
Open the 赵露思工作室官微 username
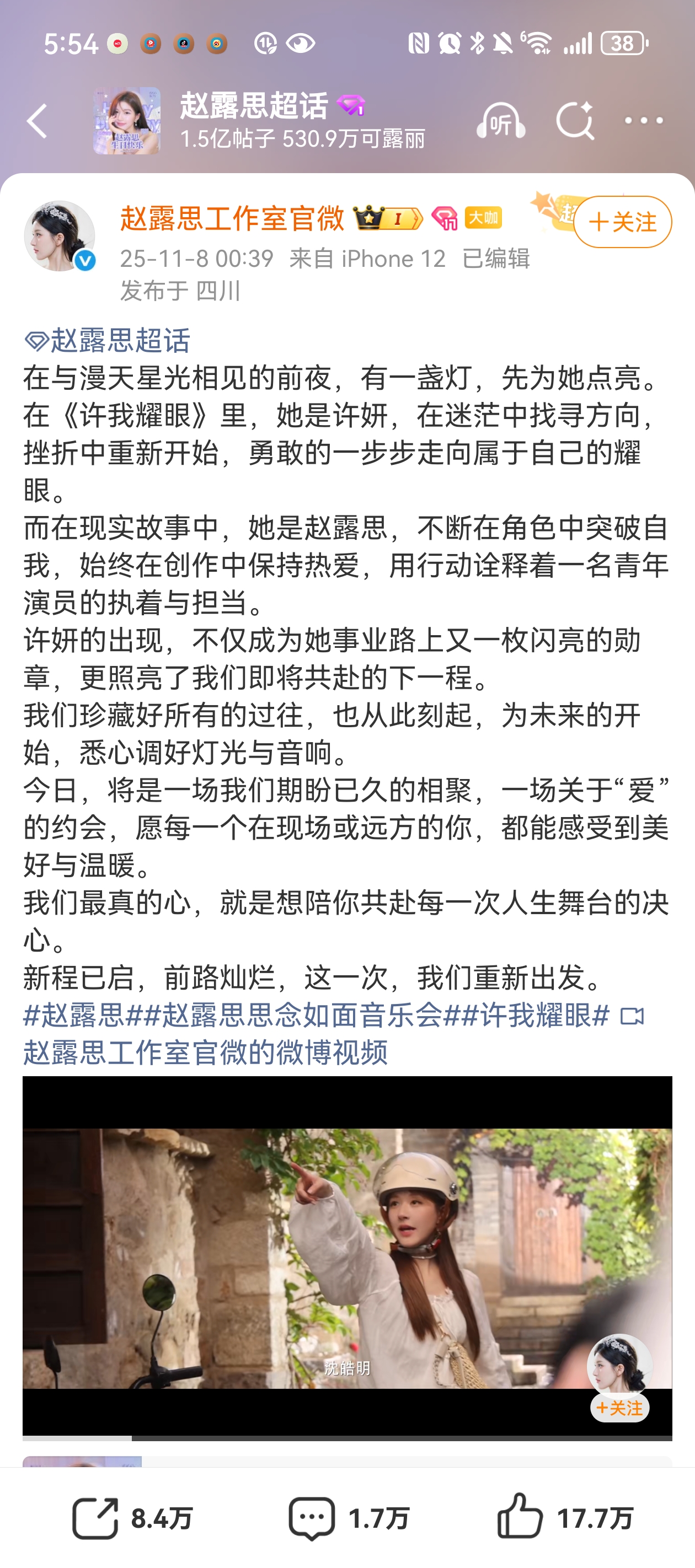pos(232,218)
